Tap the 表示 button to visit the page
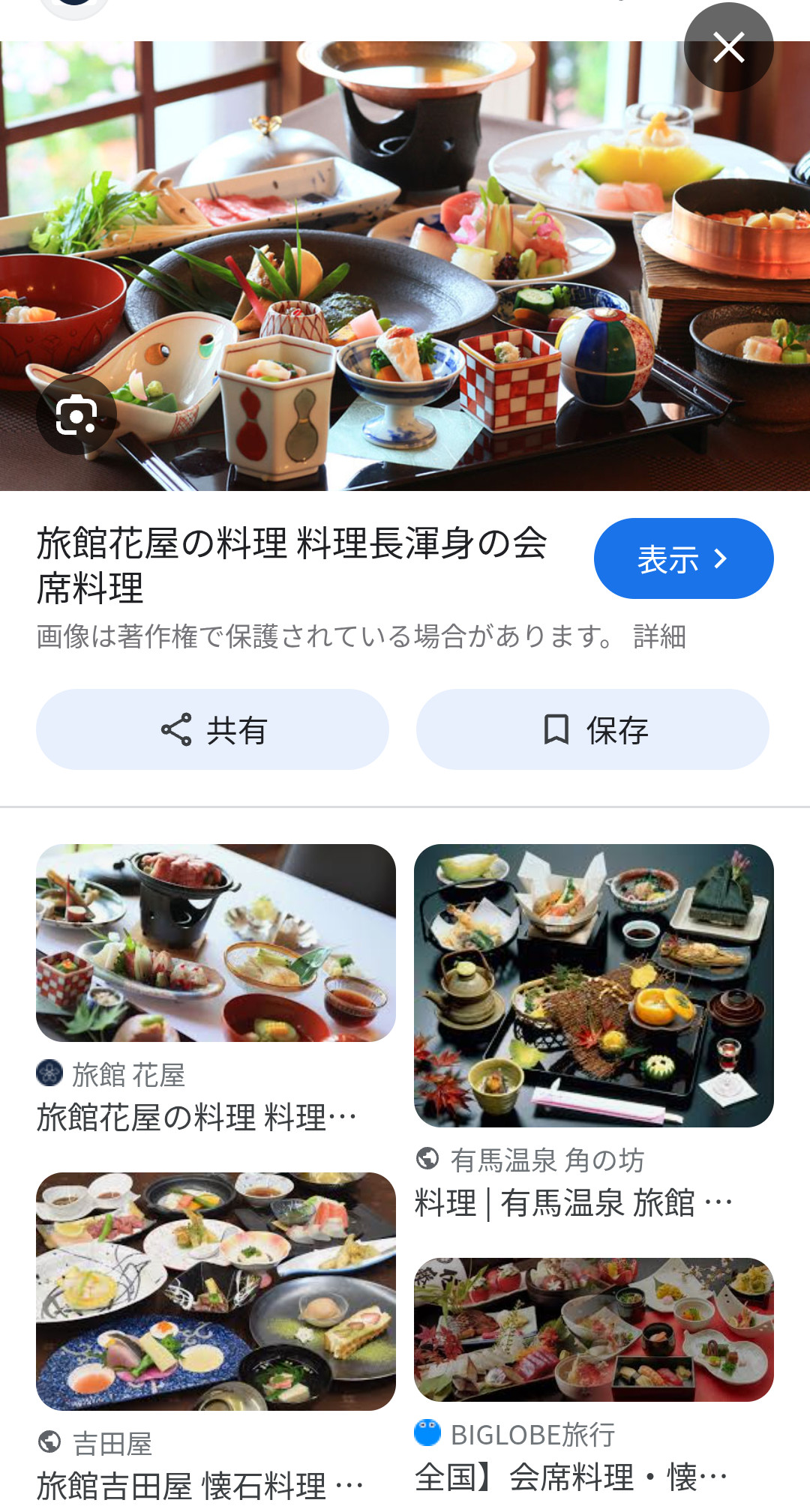This screenshot has width=810, height=1512. 683,558
